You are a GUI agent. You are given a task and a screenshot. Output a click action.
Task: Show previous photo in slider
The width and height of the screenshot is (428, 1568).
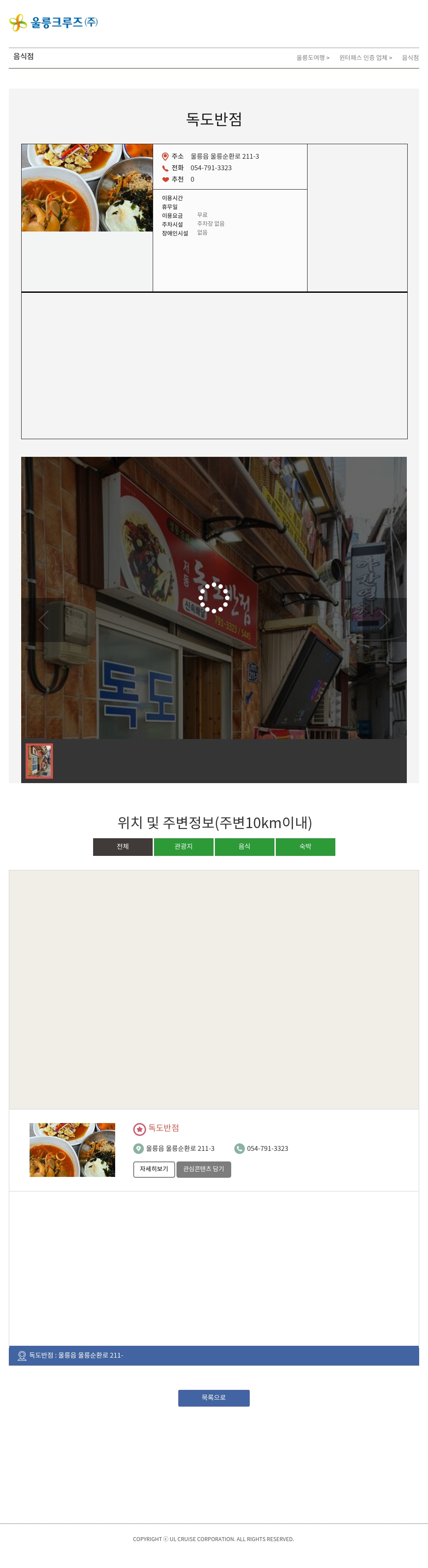43,620
